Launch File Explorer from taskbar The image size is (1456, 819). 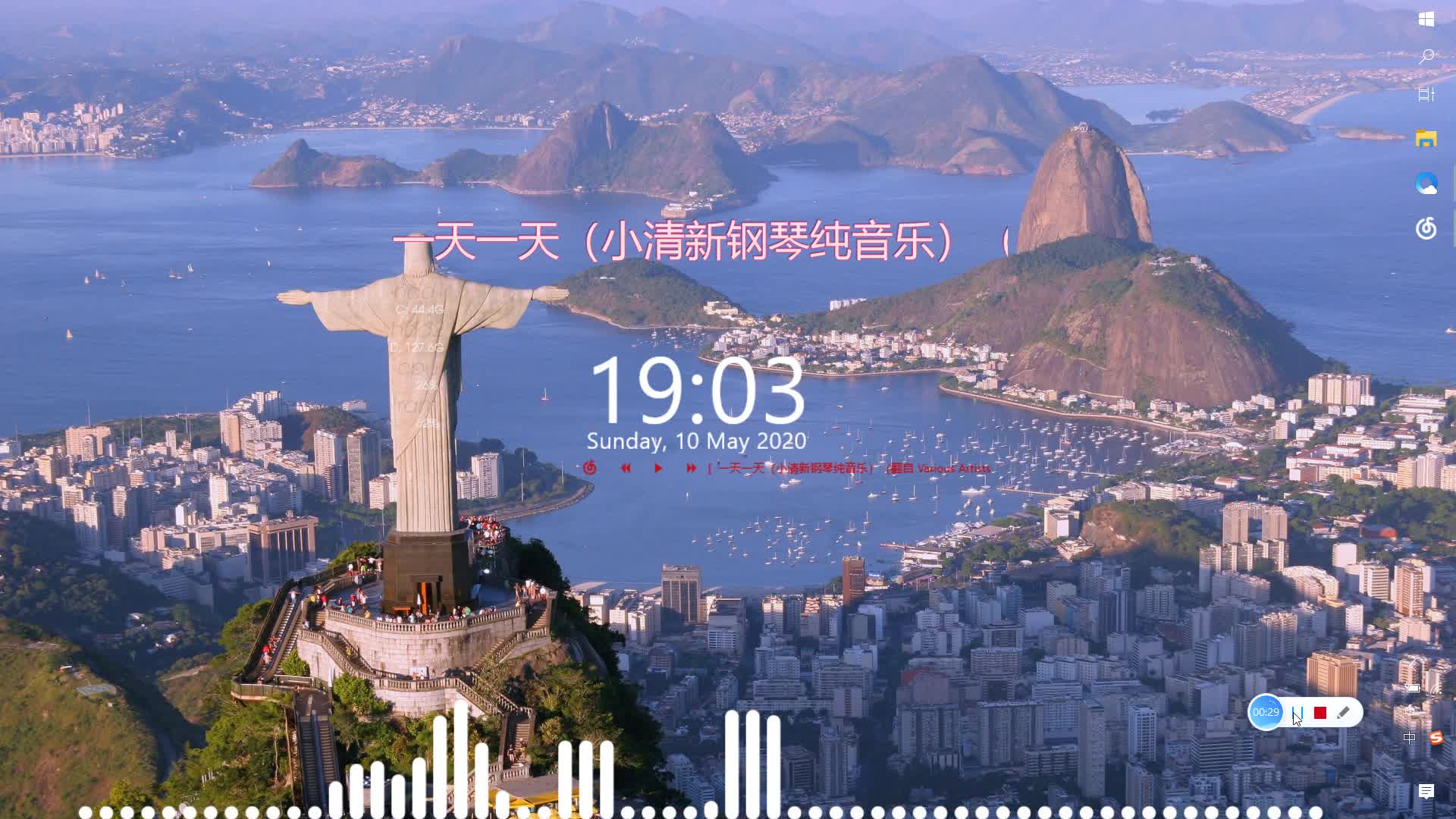point(1426,139)
